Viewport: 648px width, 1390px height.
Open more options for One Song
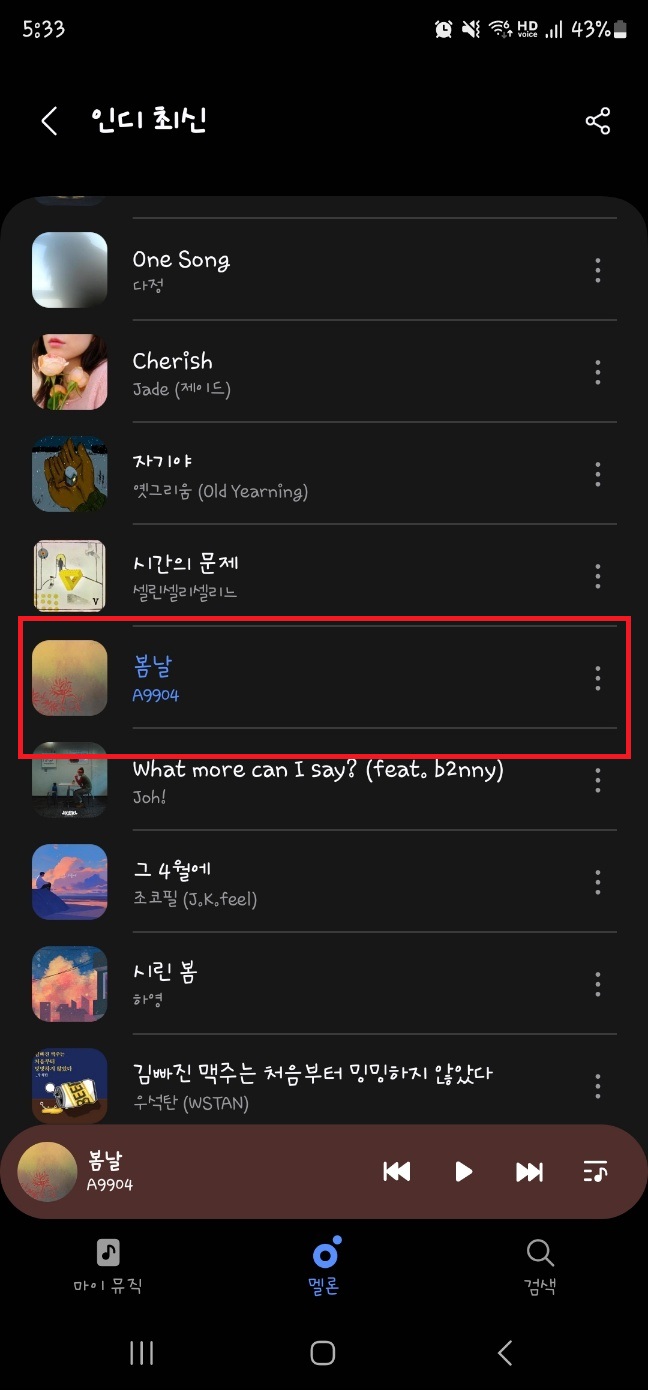pyautogui.click(x=597, y=270)
